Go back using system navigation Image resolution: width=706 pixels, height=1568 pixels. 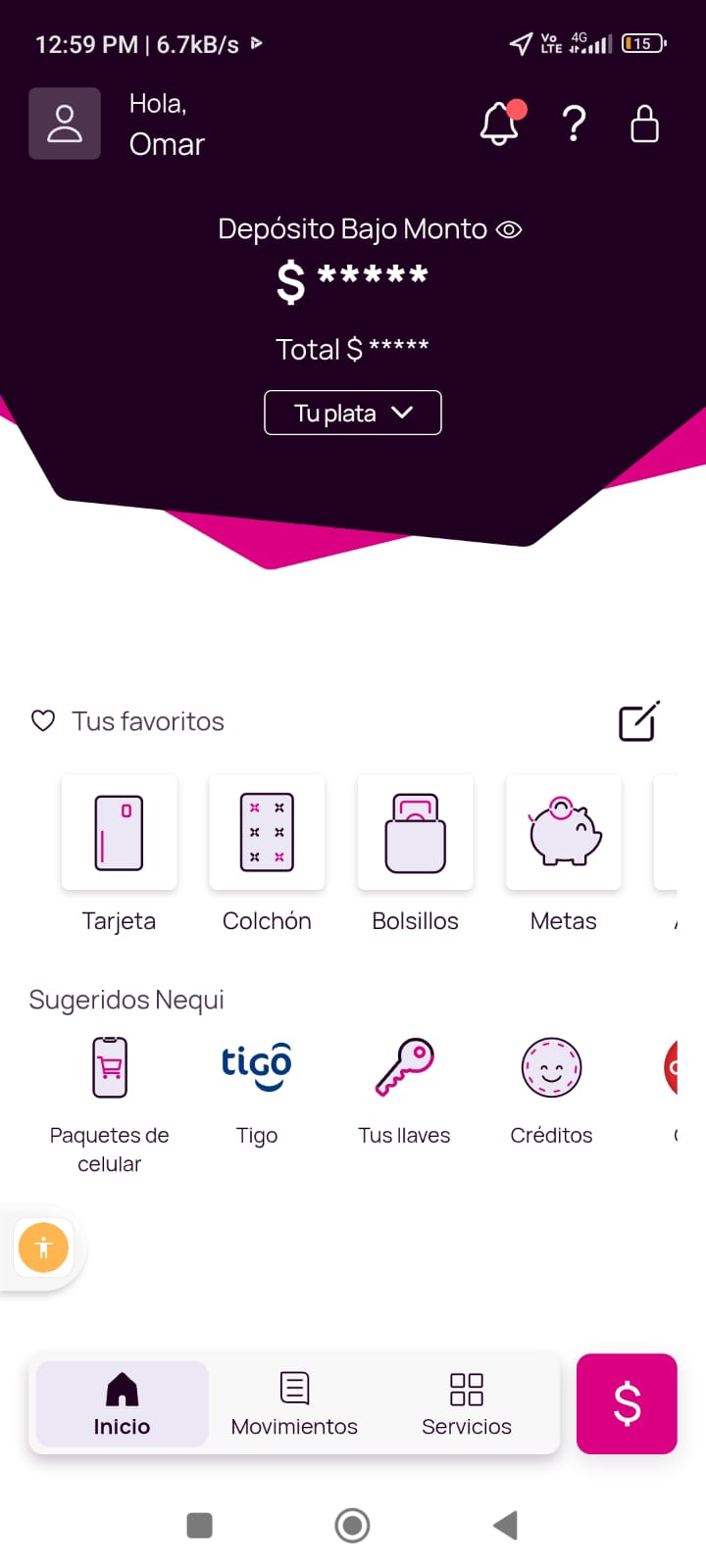point(505,1525)
